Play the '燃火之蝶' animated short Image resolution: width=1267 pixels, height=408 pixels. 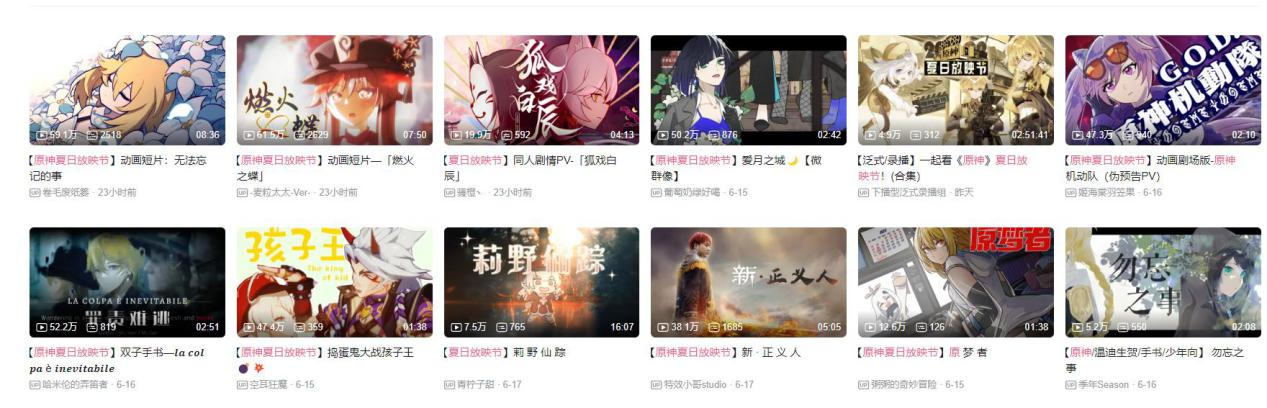pos(334,90)
